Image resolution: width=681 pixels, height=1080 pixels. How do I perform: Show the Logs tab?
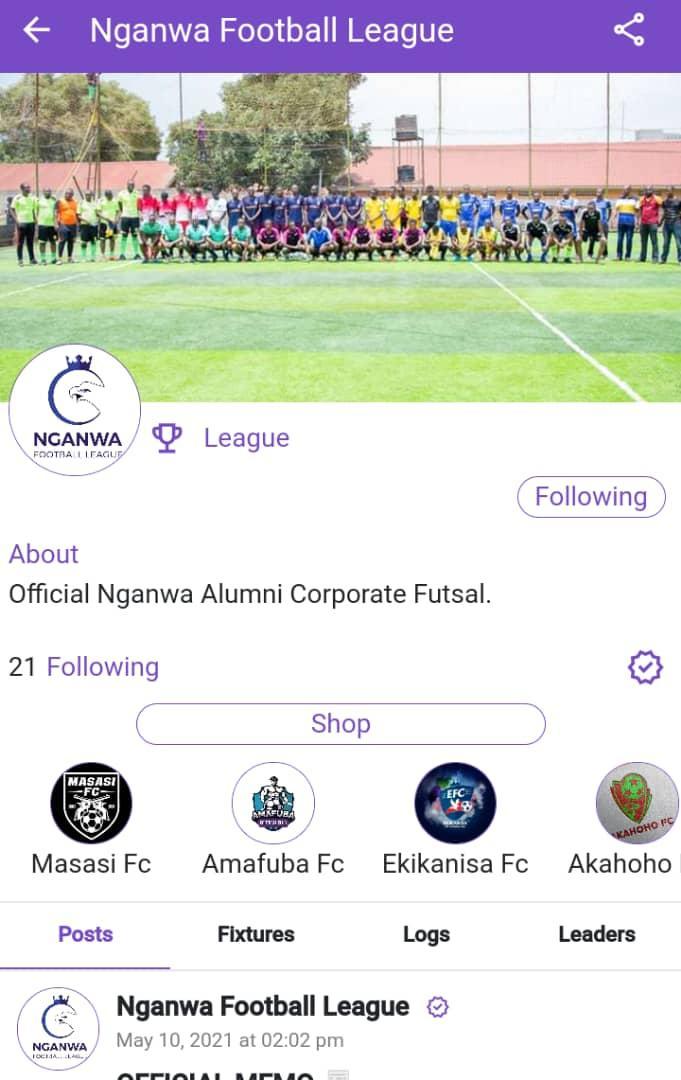pos(426,935)
